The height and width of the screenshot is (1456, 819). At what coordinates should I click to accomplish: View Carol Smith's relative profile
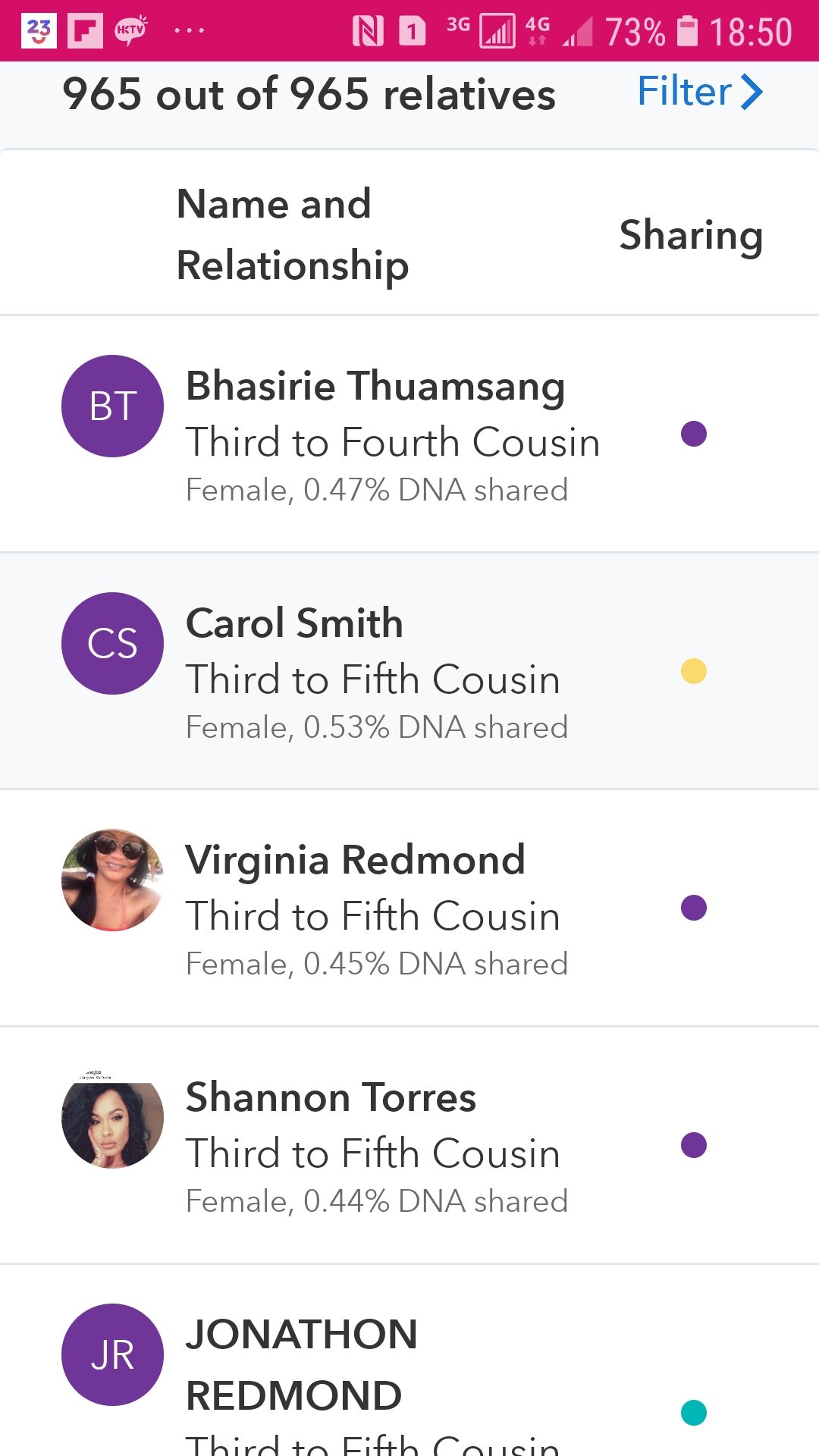[x=409, y=671]
